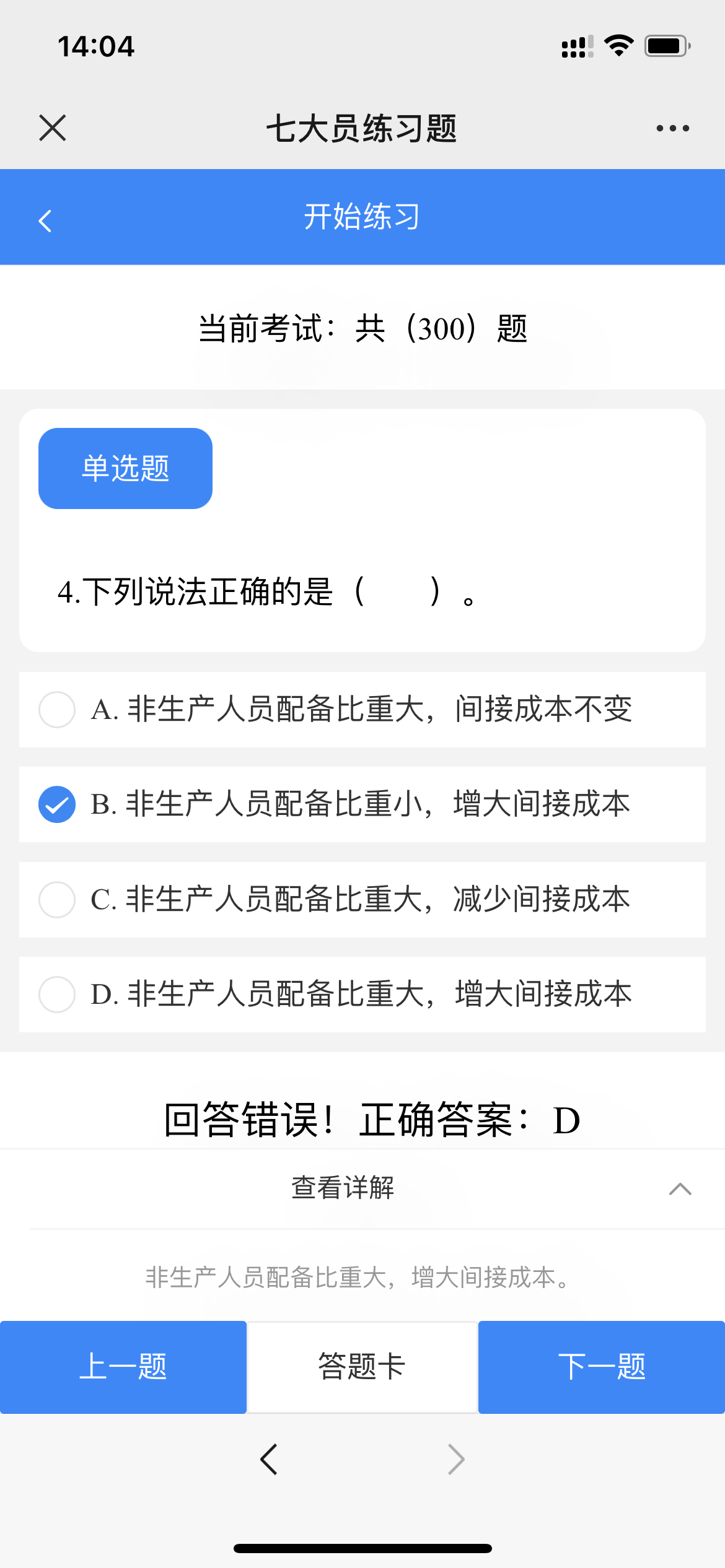Pick option D 比重大，增大间接成本
The height and width of the screenshot is (1568, 725).
tap(362, 995)
